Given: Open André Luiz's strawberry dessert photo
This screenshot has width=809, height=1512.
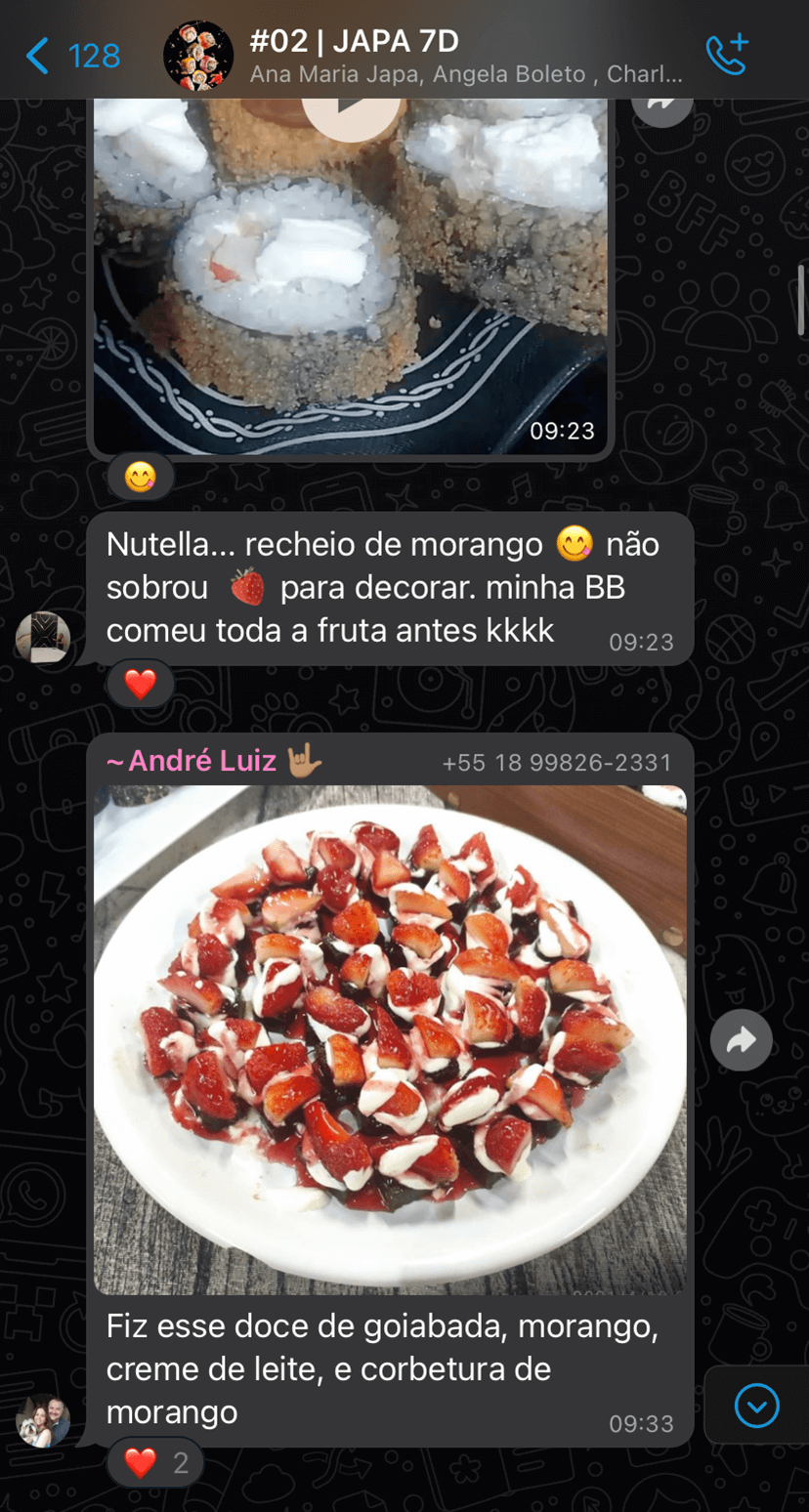Looking at the screenshot, I should (389, 1039).
